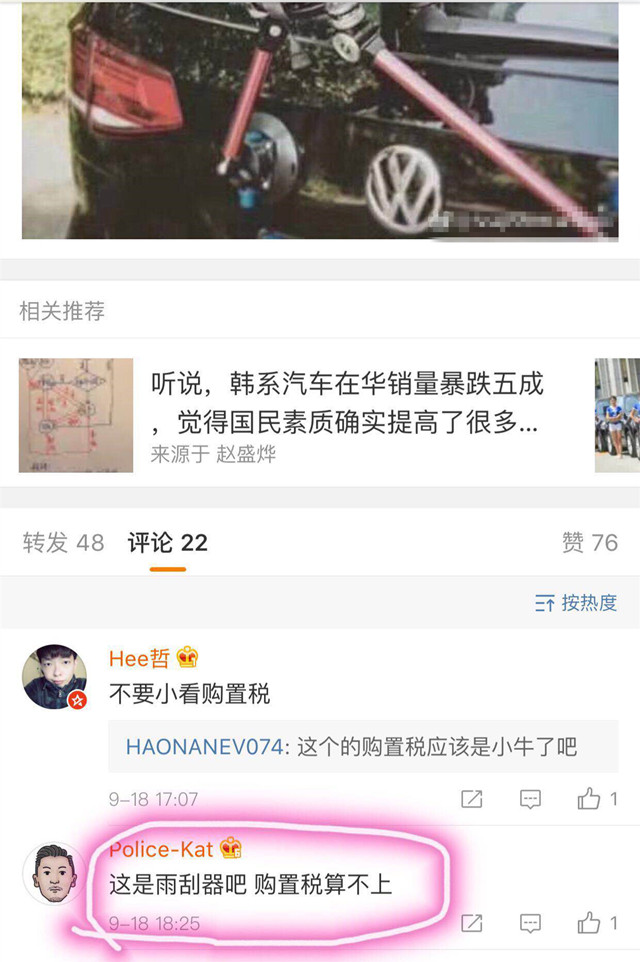Image resolution: width=640 pixels, height=962 pixels.
Task: Like Police-Kat's comment
Action: coord(597,923)
